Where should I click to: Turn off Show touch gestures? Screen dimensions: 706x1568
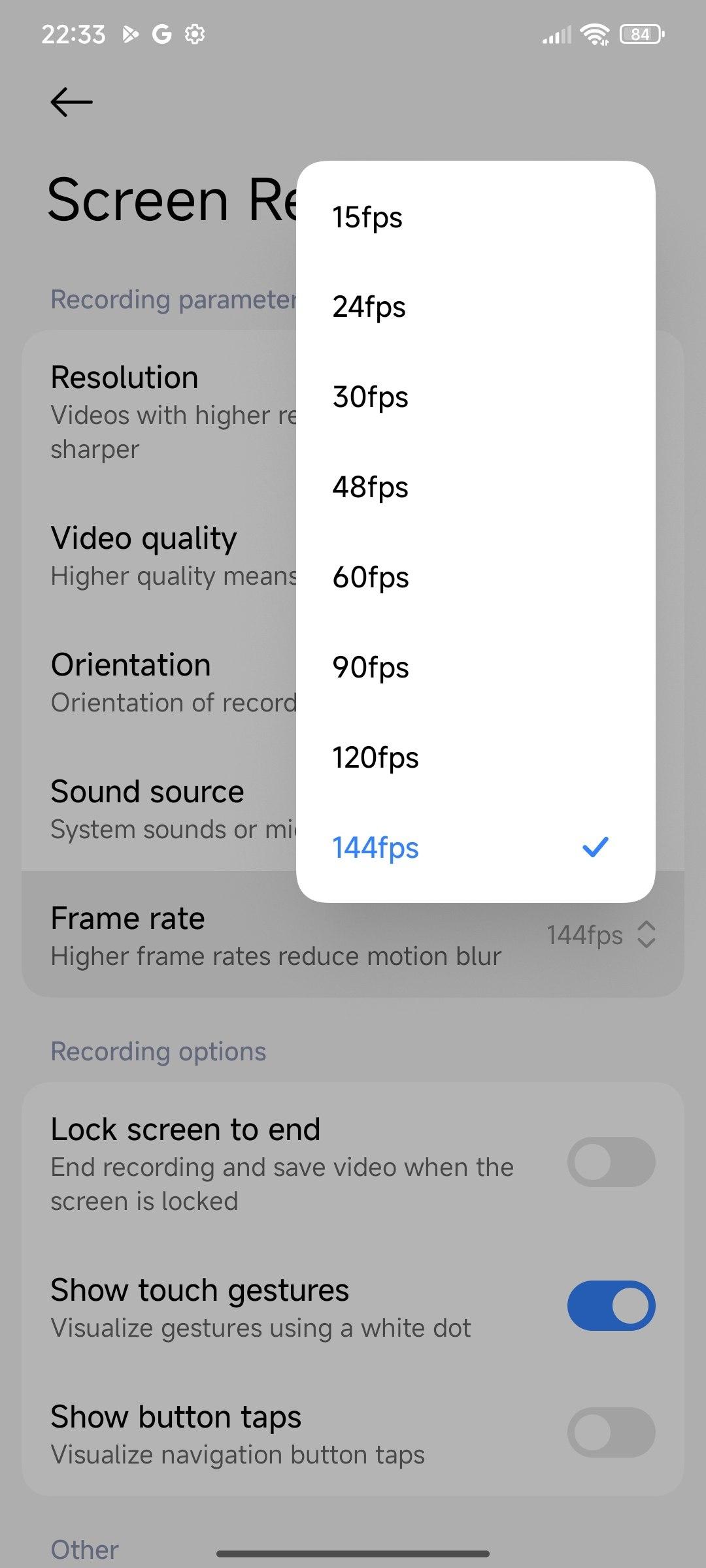[x=611, y=1306]
